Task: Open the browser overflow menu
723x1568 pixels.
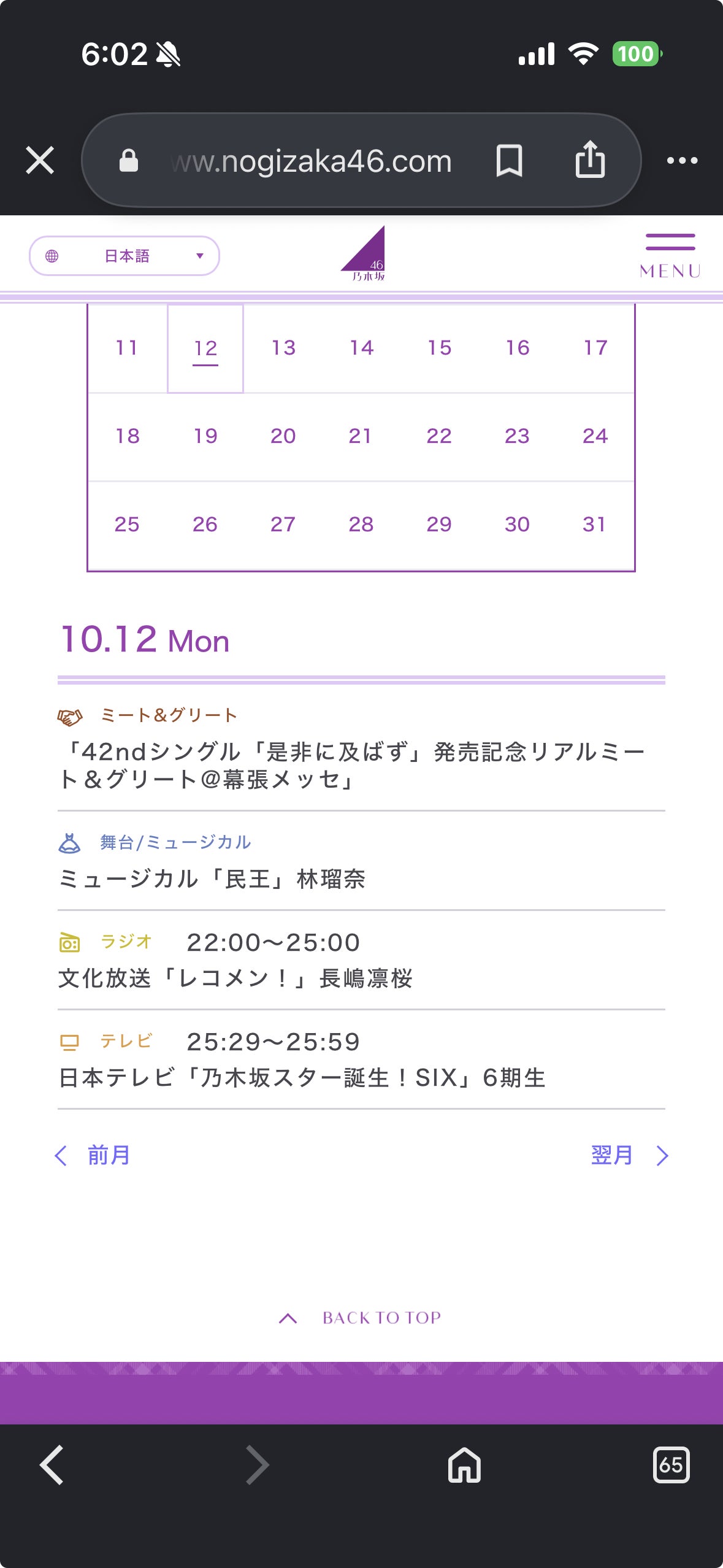Action: tap(682, 161)
